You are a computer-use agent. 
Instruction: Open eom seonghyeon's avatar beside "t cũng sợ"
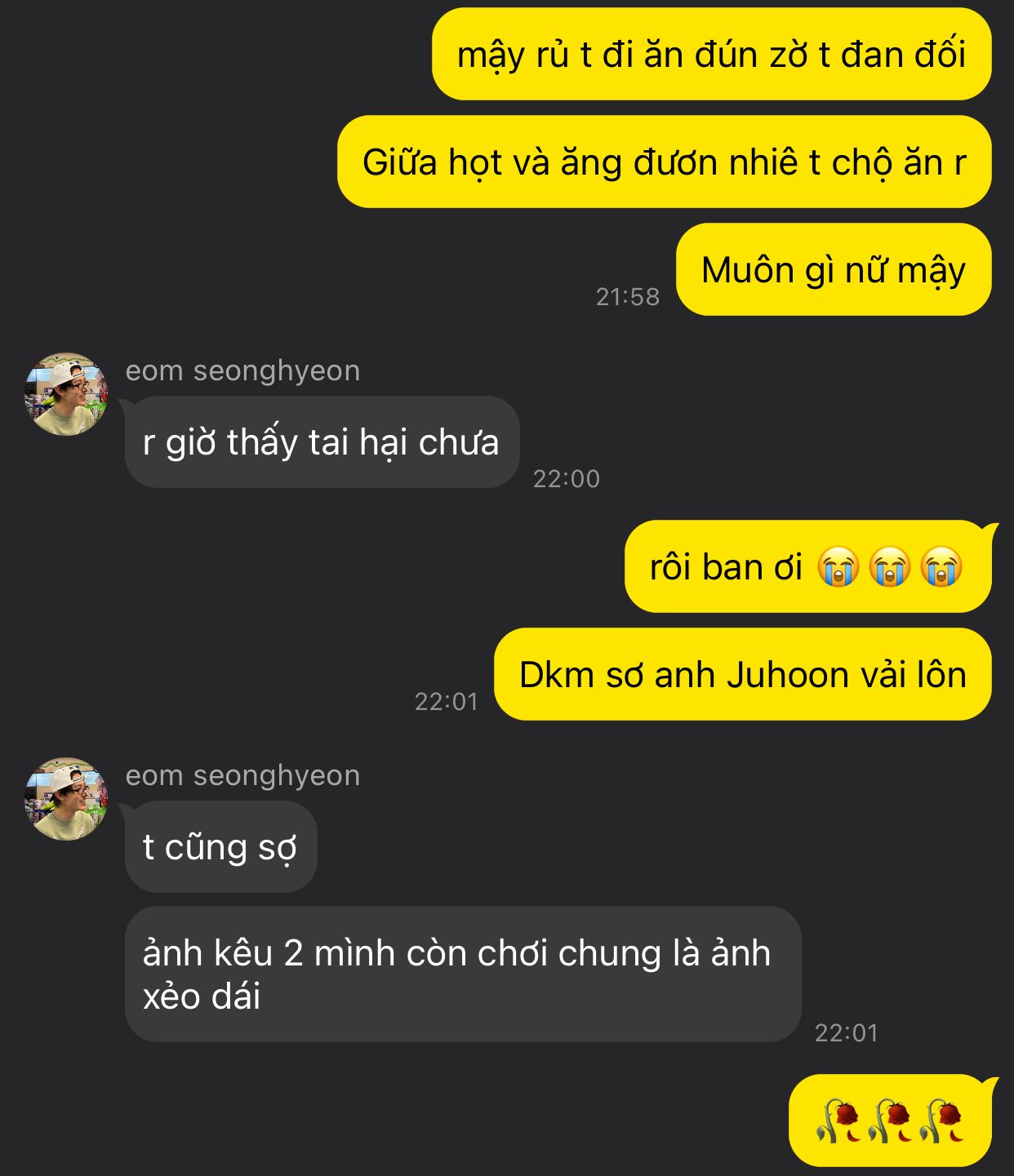click(66, 799)
